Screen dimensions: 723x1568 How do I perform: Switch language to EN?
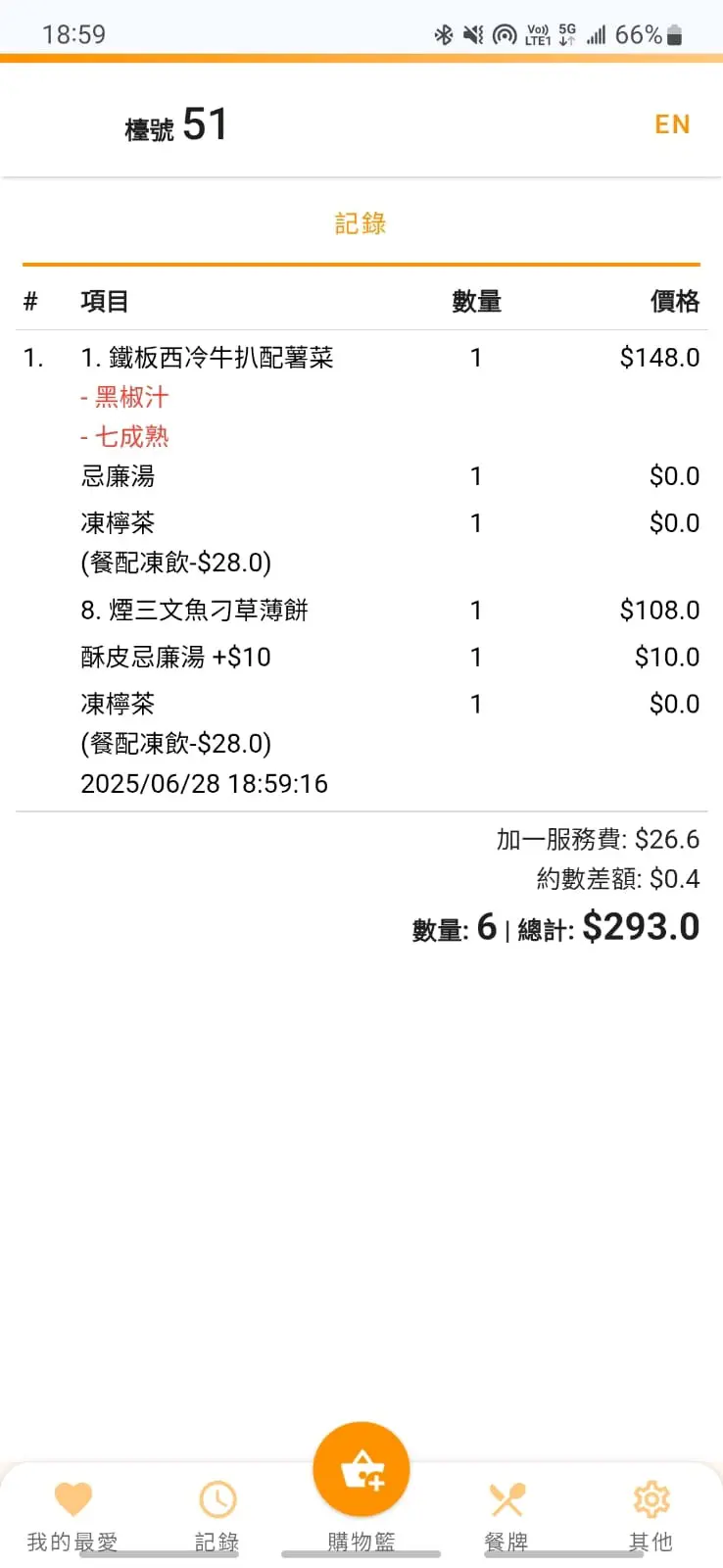[672, 124]
